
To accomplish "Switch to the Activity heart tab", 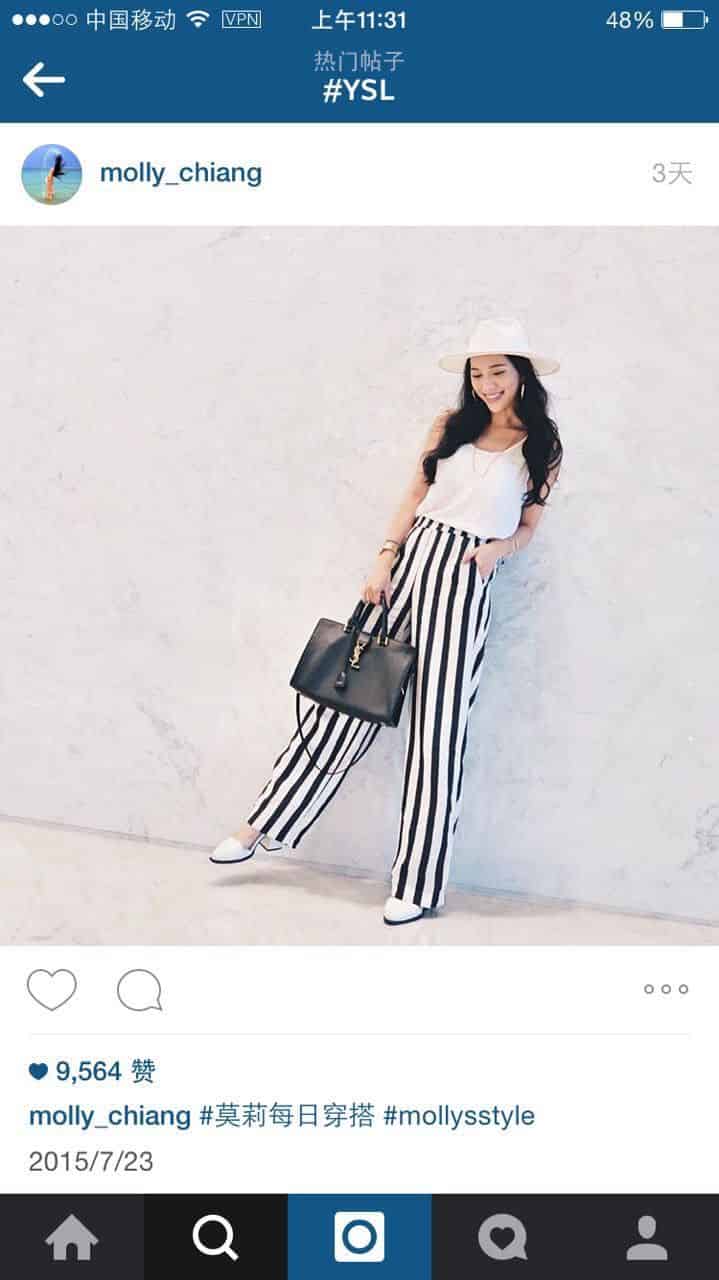I will pyautogui.click(x=503, y=1238).
